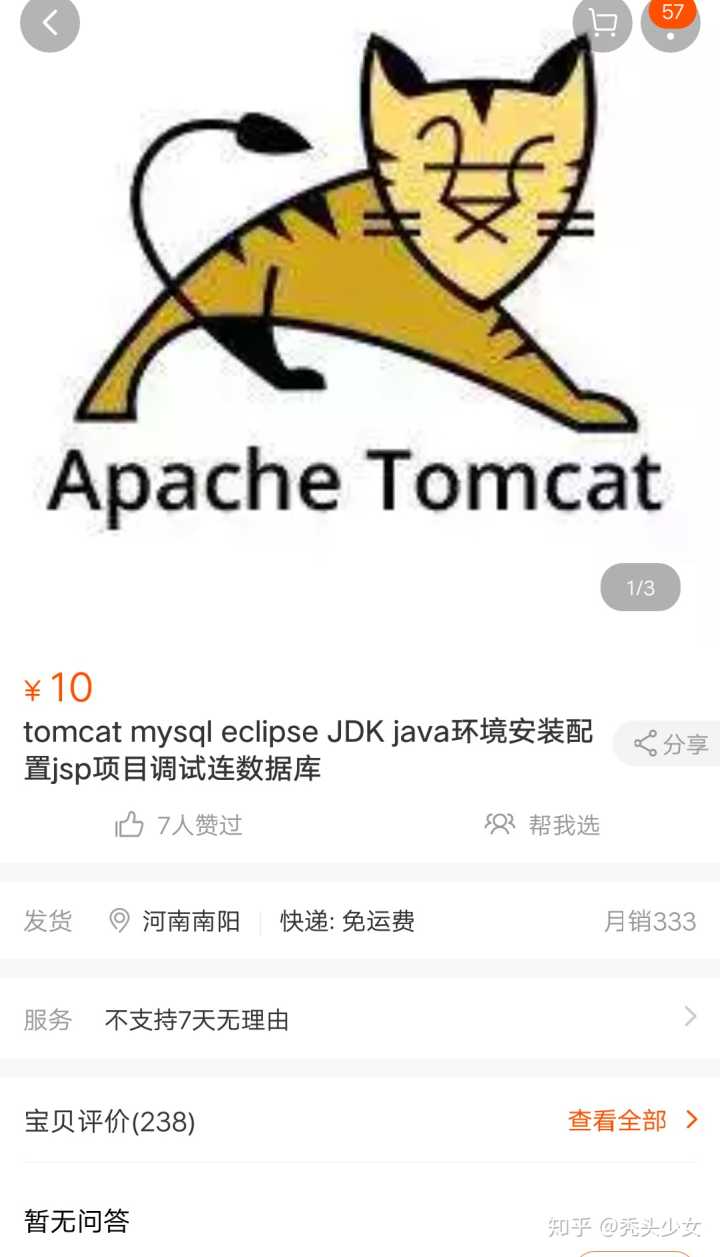Image resolution: width=720 pixels, height=1257 pixels.
Task: Tap 帮我选 to ask for help choosing
Action: click(x=543, y=825)
